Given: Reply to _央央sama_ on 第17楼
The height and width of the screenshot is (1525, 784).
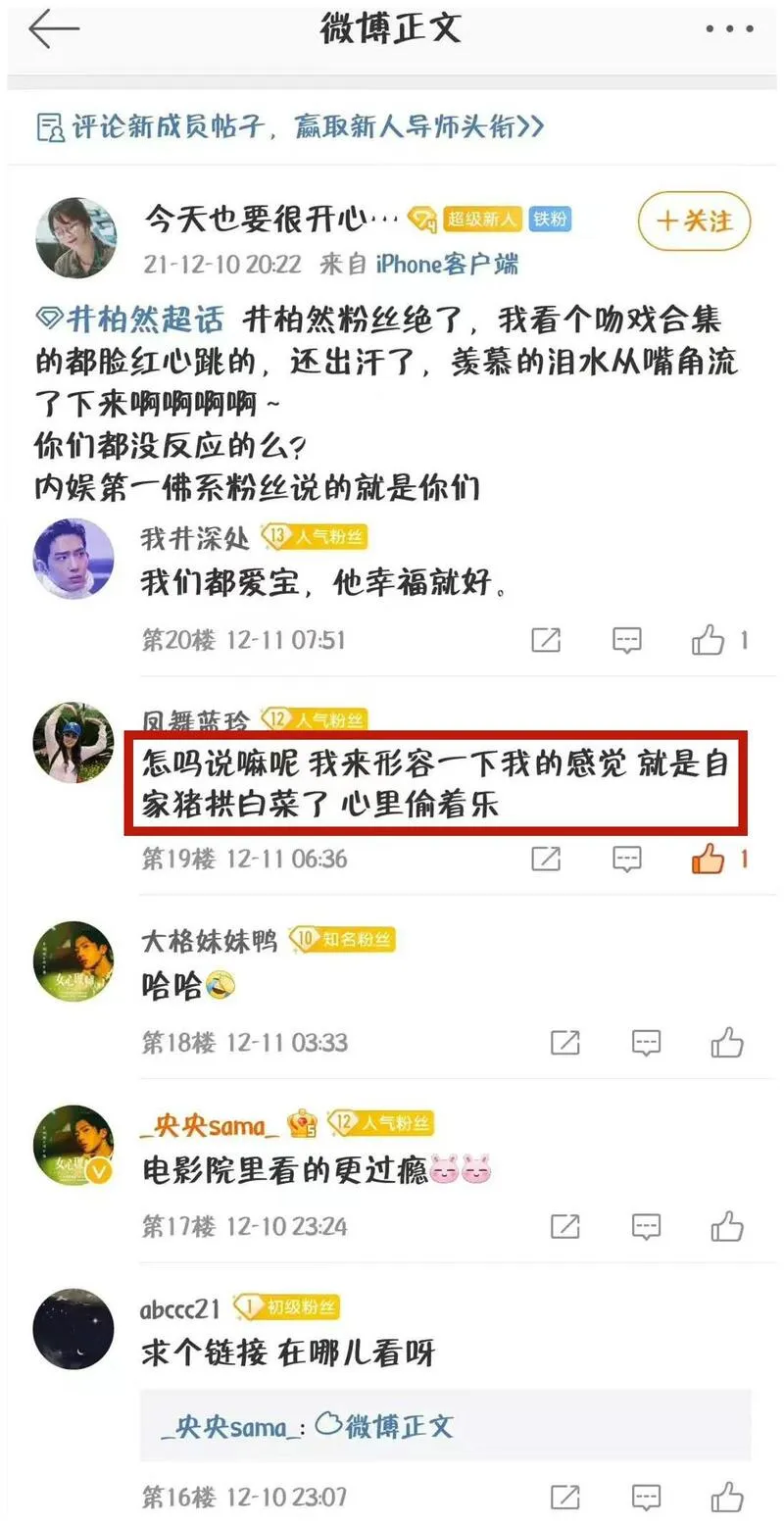Looking at the screenshot, I should [x=645, y=1225].
